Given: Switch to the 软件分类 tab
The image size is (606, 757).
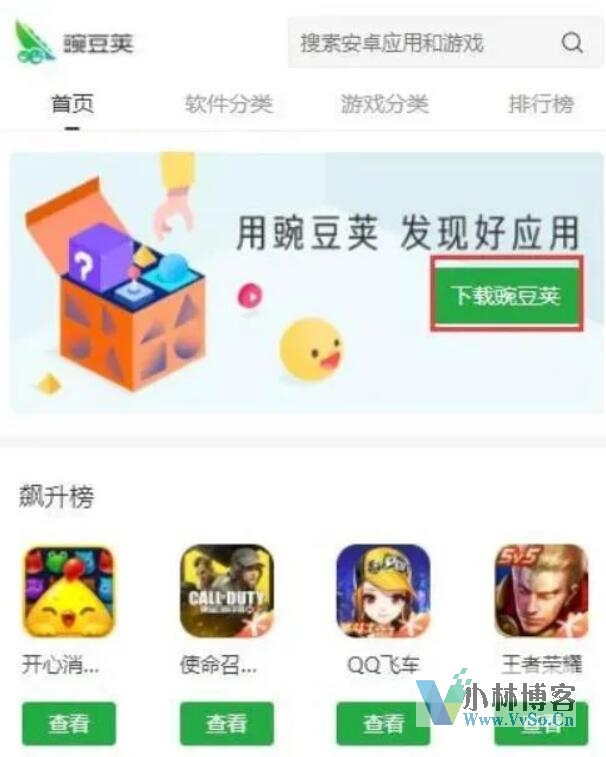Looking at the screenshot, I should (x=228, y=103).
